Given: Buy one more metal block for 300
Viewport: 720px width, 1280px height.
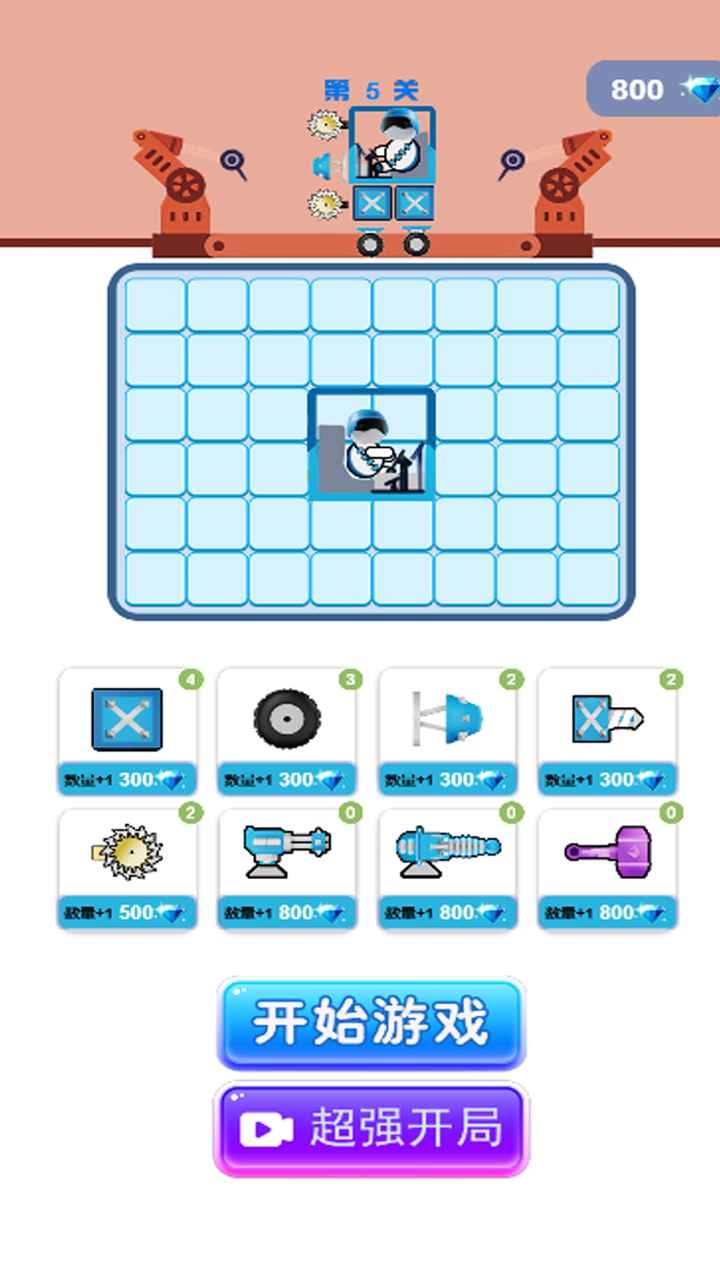Looking at the screenshot, I should click(x=127, y=779).
